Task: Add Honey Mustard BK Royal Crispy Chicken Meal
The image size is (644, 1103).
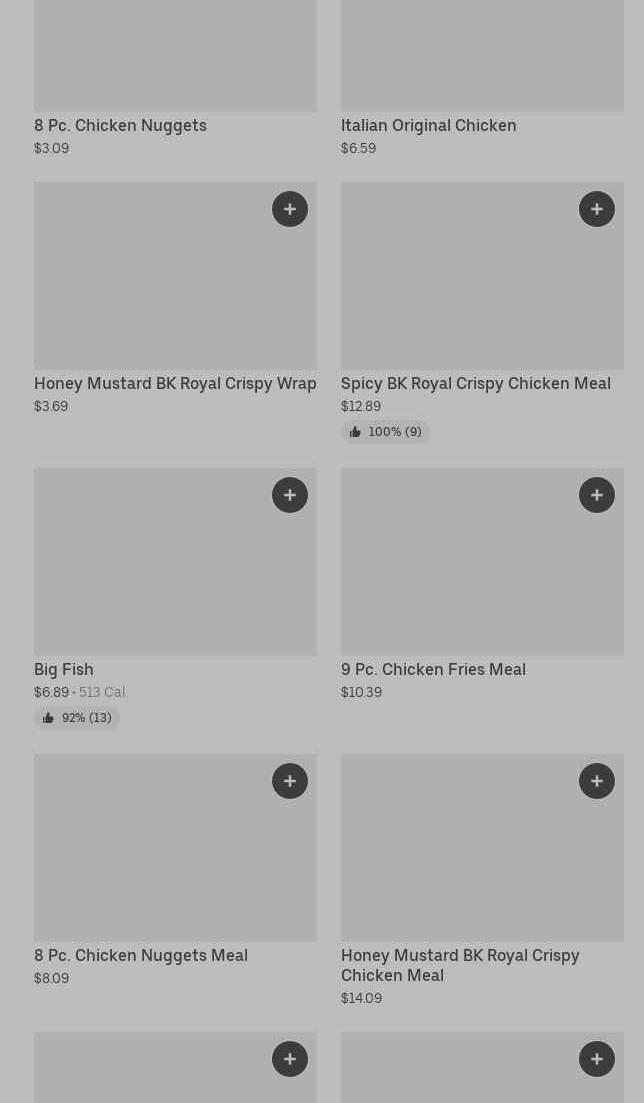Action: pyautogui.click(x=597, y=781)
